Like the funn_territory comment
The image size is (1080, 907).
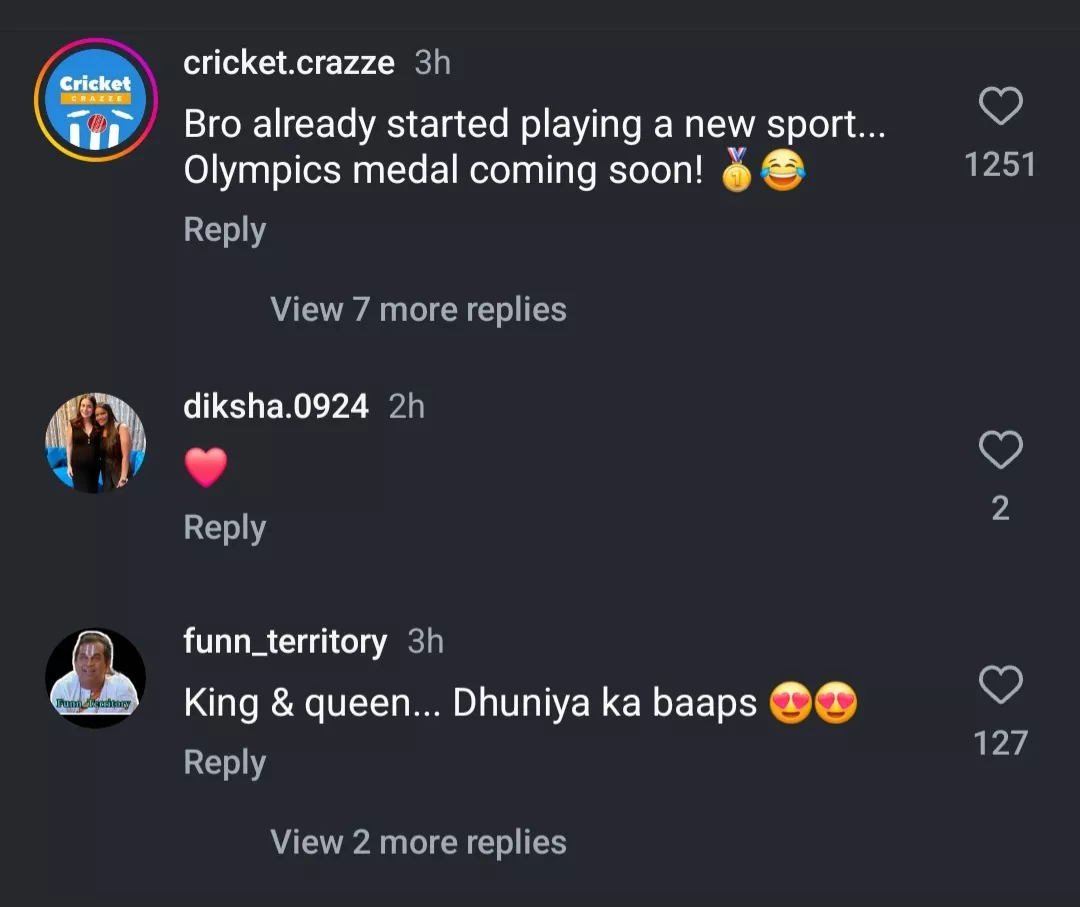point(1000,686)
